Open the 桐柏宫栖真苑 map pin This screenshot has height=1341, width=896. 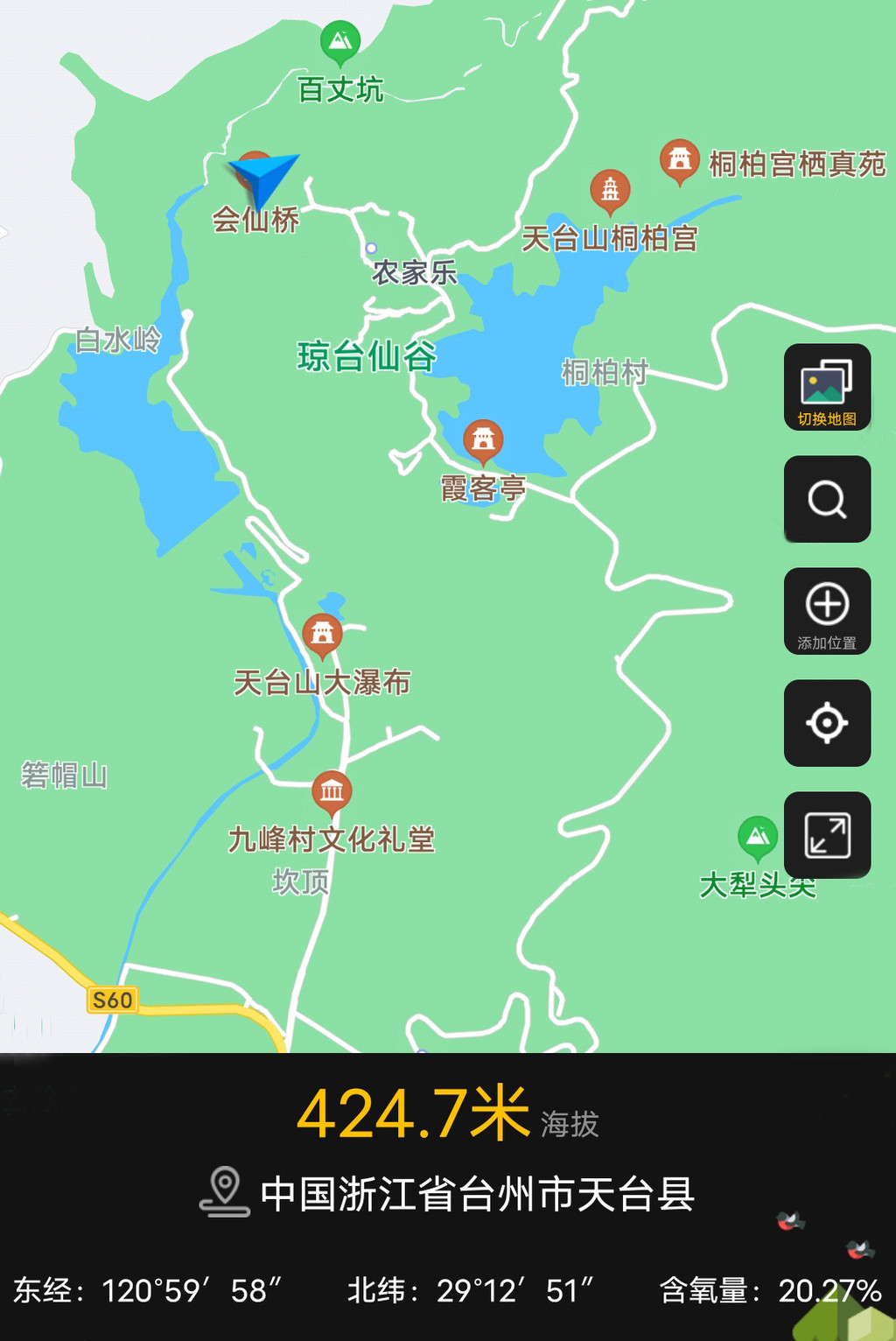point(679,160)
